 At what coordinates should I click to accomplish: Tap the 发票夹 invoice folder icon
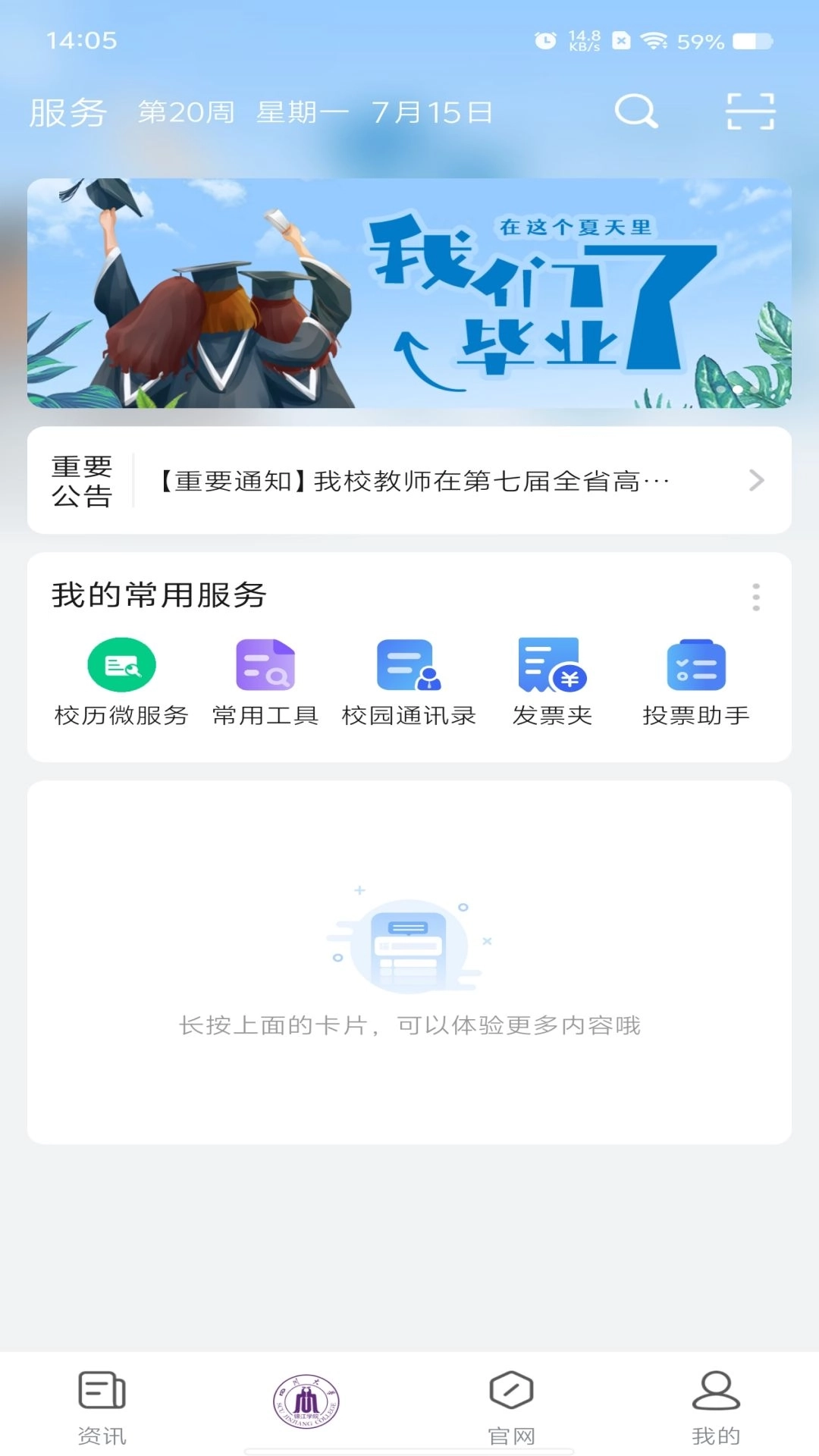point(553,666)
